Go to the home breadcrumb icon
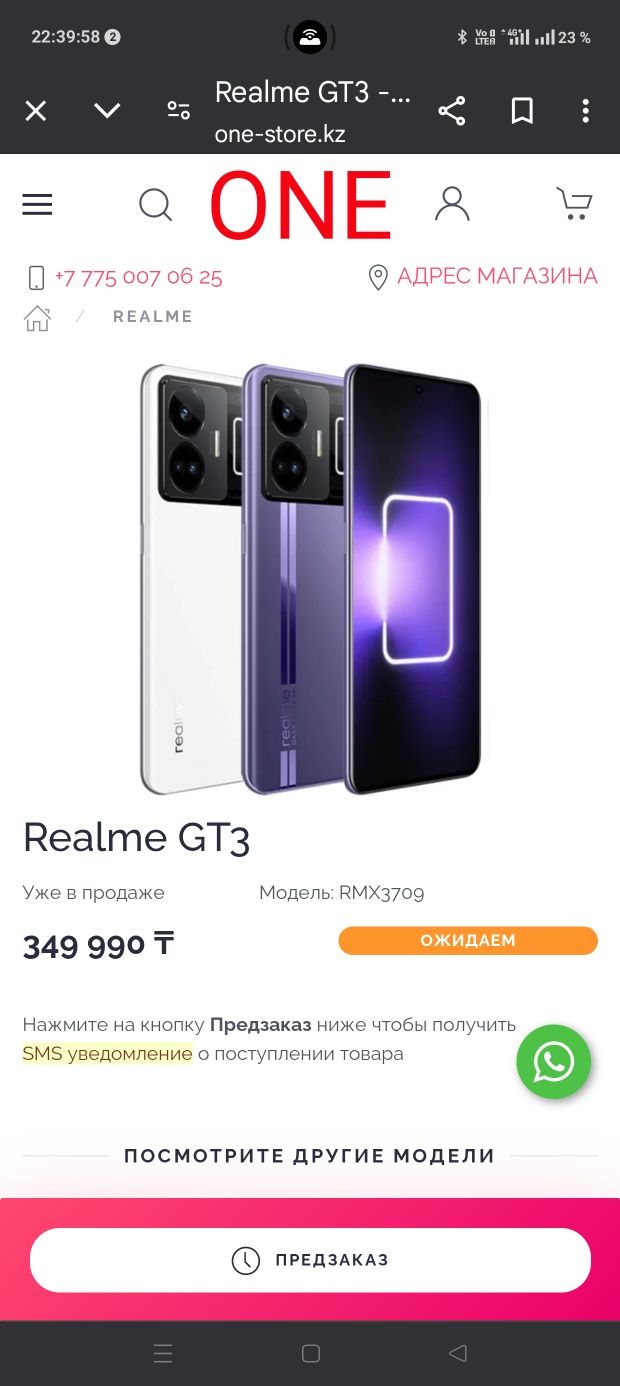This screenshot has width=620, height=1386. 37,318
